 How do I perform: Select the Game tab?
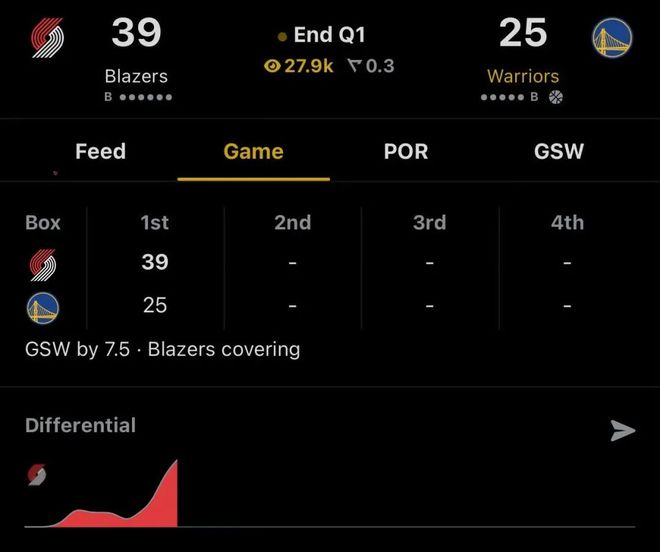pos(253,152)
